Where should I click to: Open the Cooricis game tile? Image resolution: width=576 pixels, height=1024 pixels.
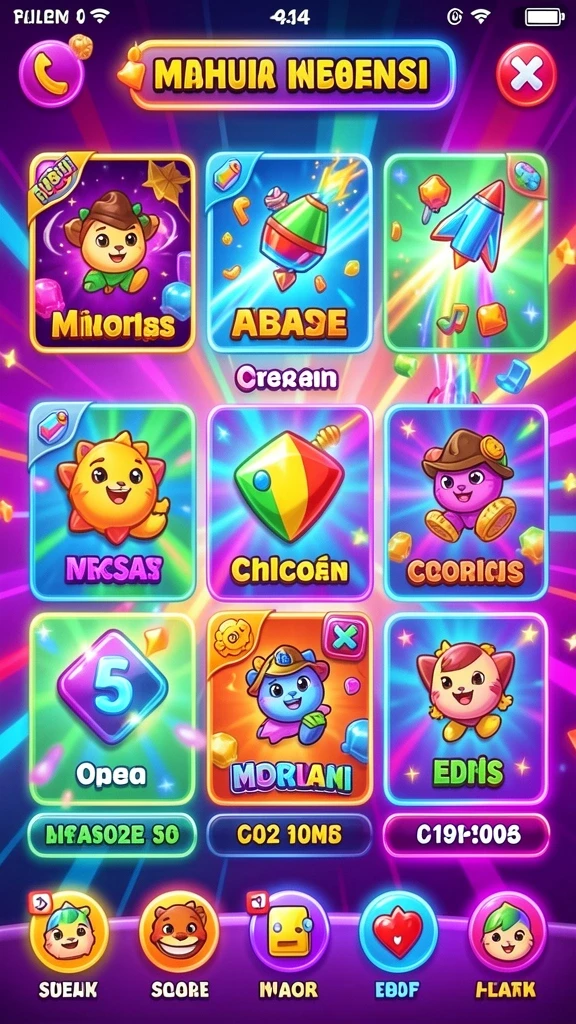click(x=466, y=502)
